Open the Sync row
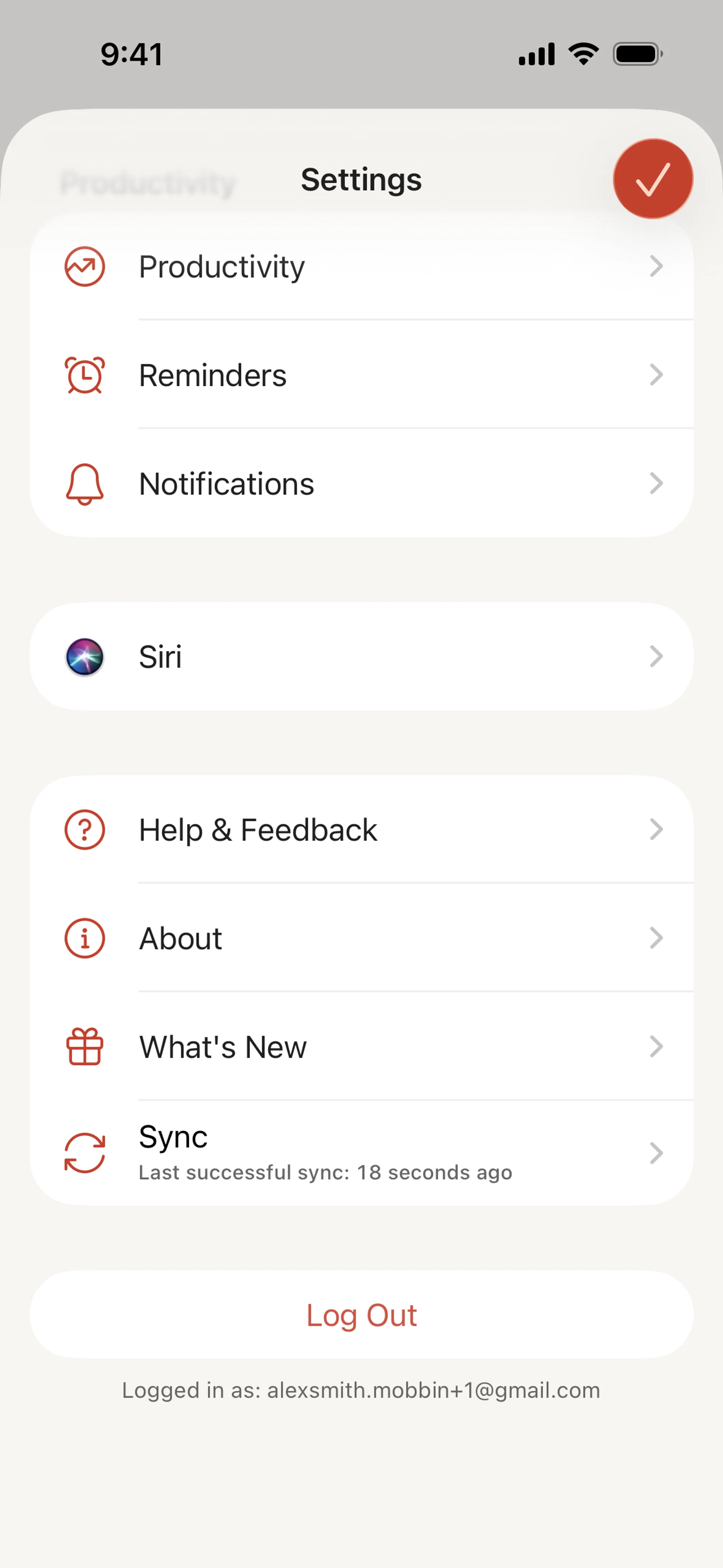 361,1153
